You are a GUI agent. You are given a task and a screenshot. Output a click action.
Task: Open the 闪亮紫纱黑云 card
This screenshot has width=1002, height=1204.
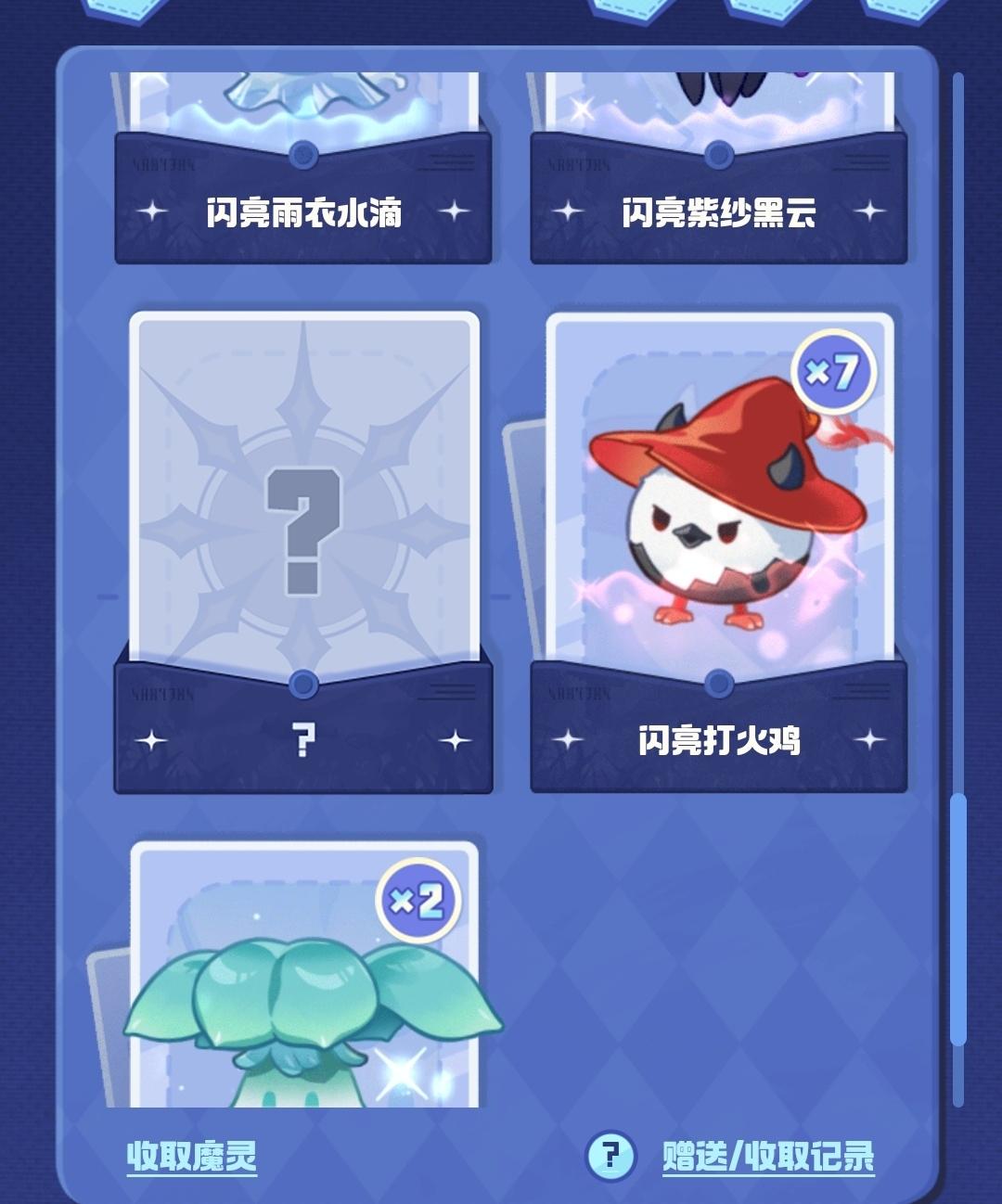[718, 167]
